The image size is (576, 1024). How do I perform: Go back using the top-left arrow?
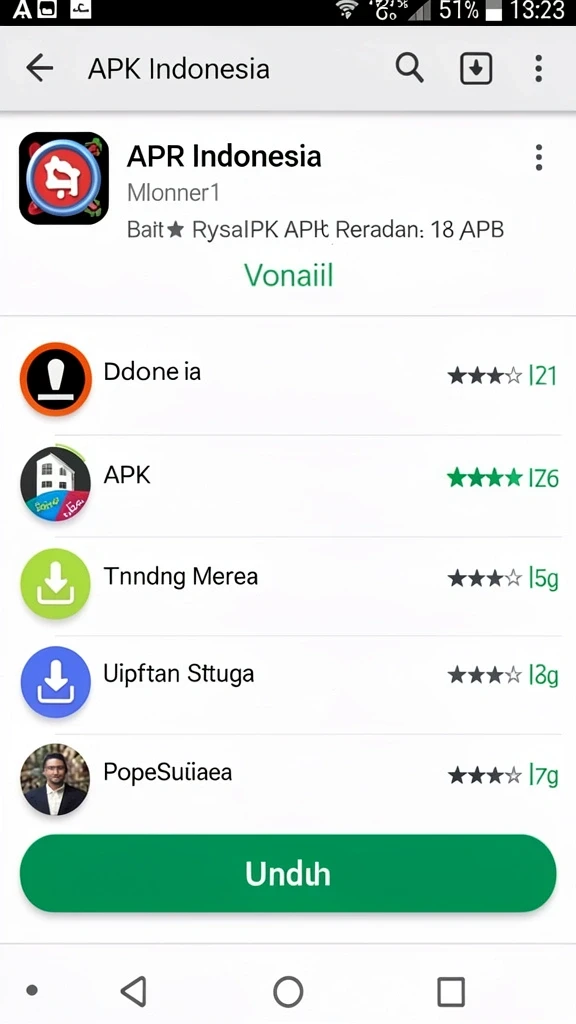[39, 68]
